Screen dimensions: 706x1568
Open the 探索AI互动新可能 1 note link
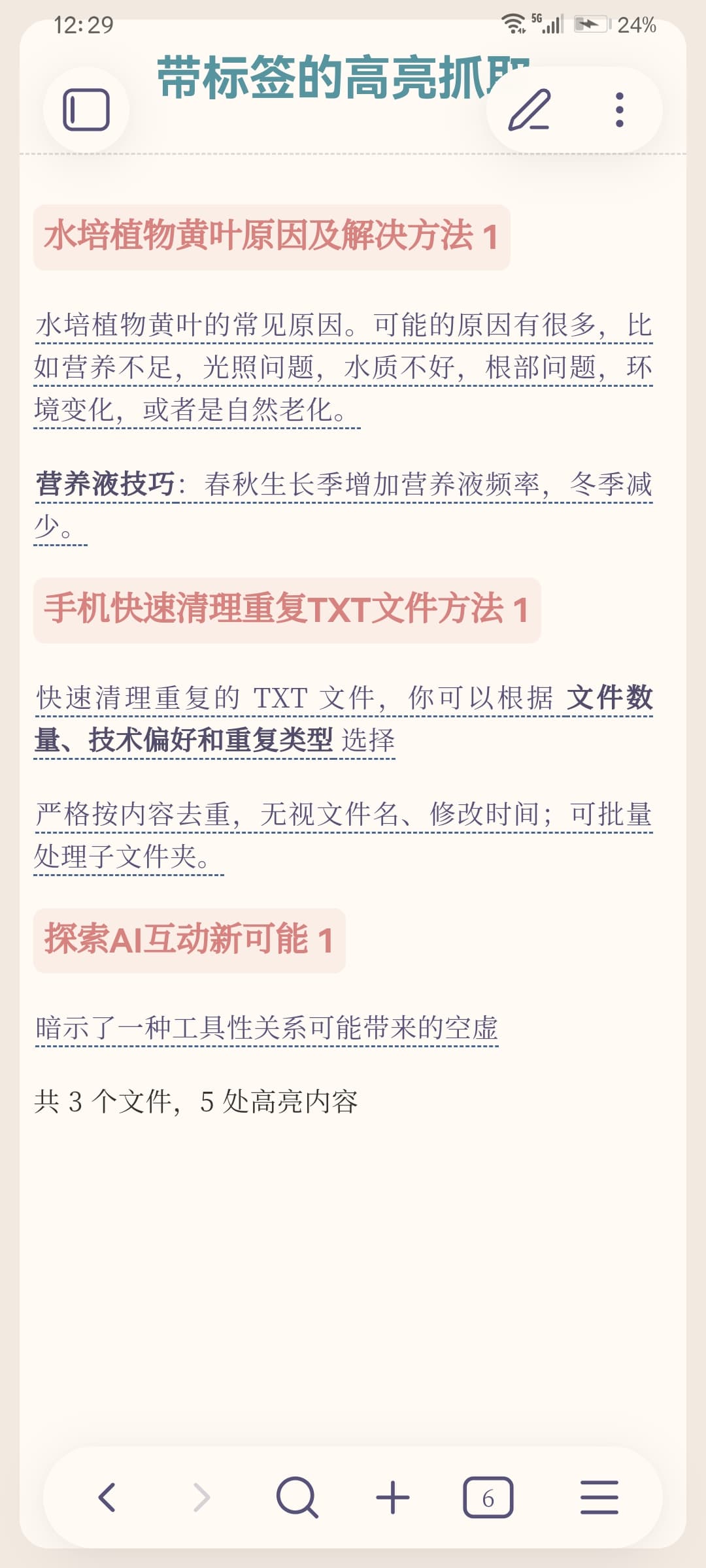pyautogui.click(x=189, y=940)
